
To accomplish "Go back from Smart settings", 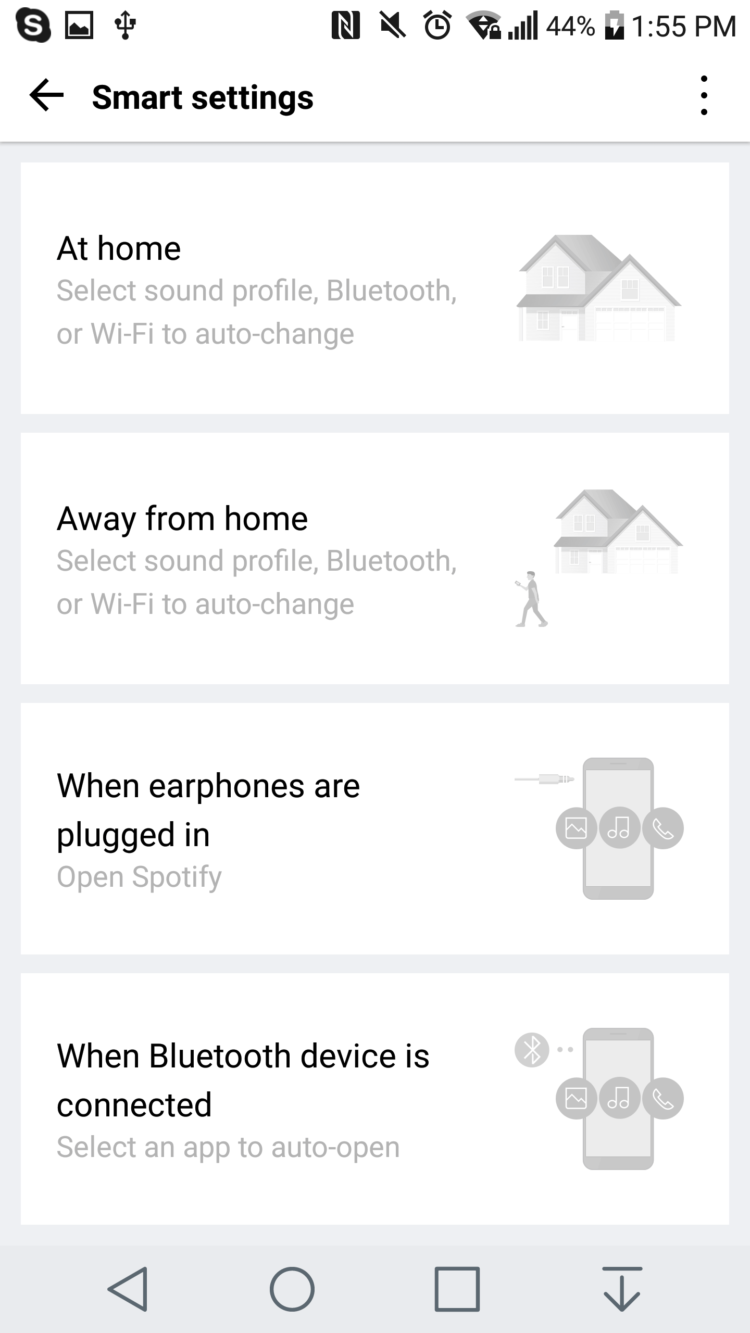I will [x=46, y=97].
